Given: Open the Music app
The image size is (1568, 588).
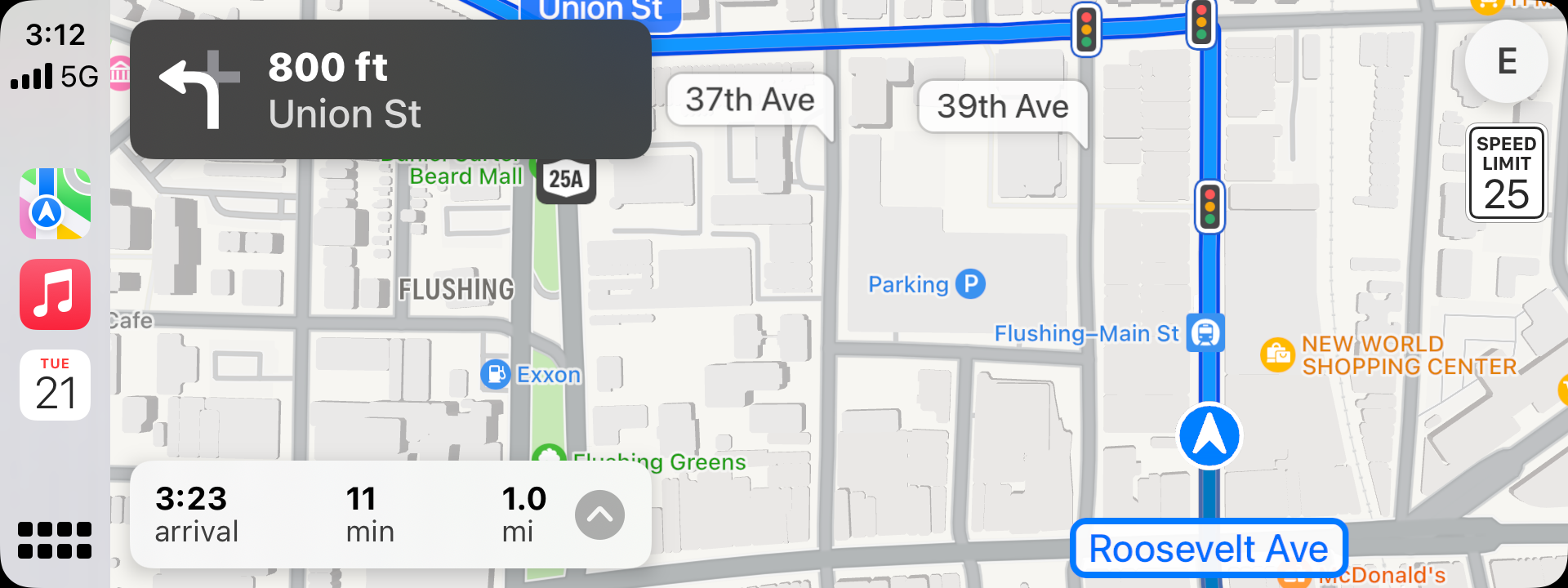Looking at the screenshot, I should click(55, 295).
